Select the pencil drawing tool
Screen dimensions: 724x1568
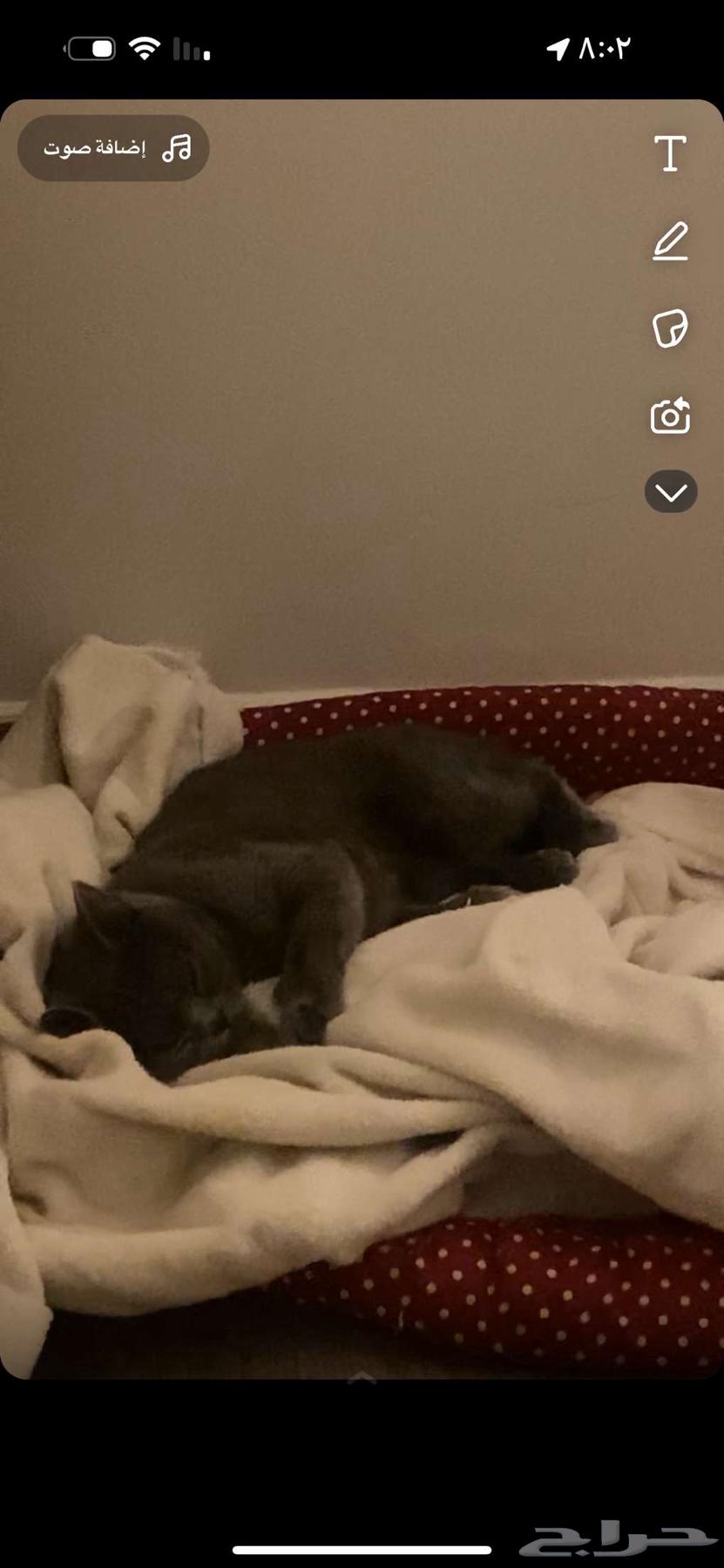(670, 241)
